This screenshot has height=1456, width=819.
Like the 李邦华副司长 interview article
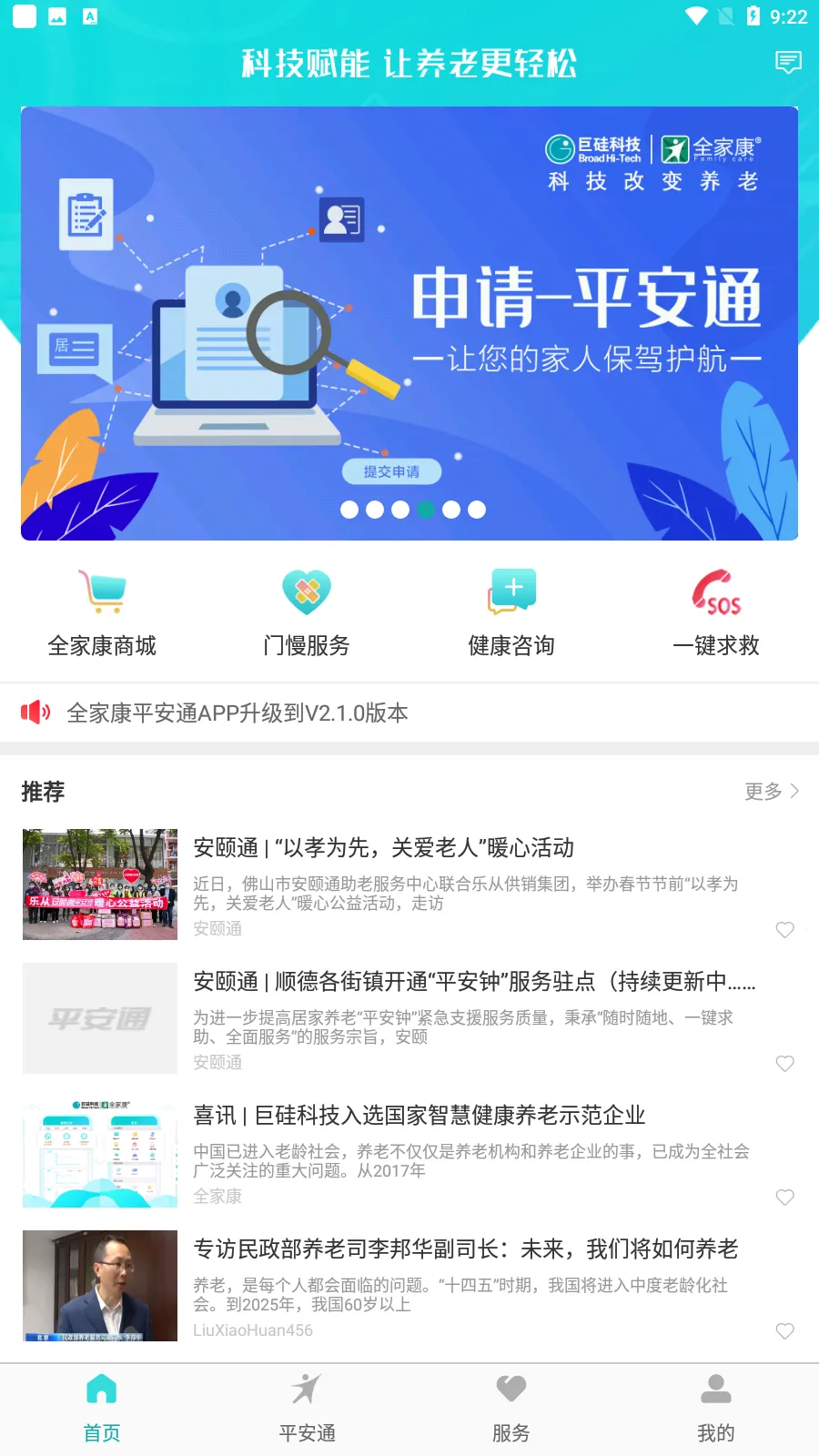[x=784, y=1330]
